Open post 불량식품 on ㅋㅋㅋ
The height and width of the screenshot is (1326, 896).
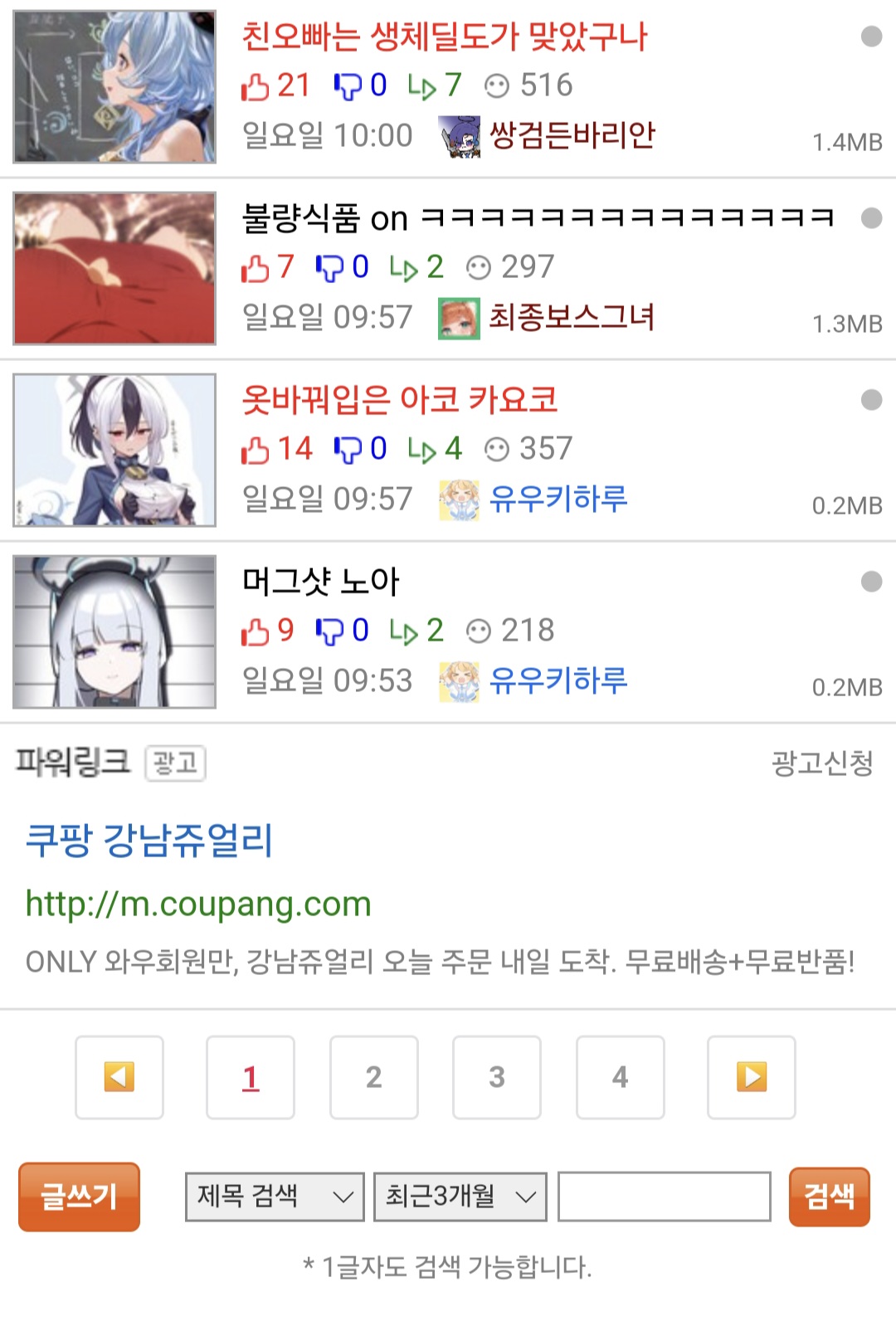537,218
